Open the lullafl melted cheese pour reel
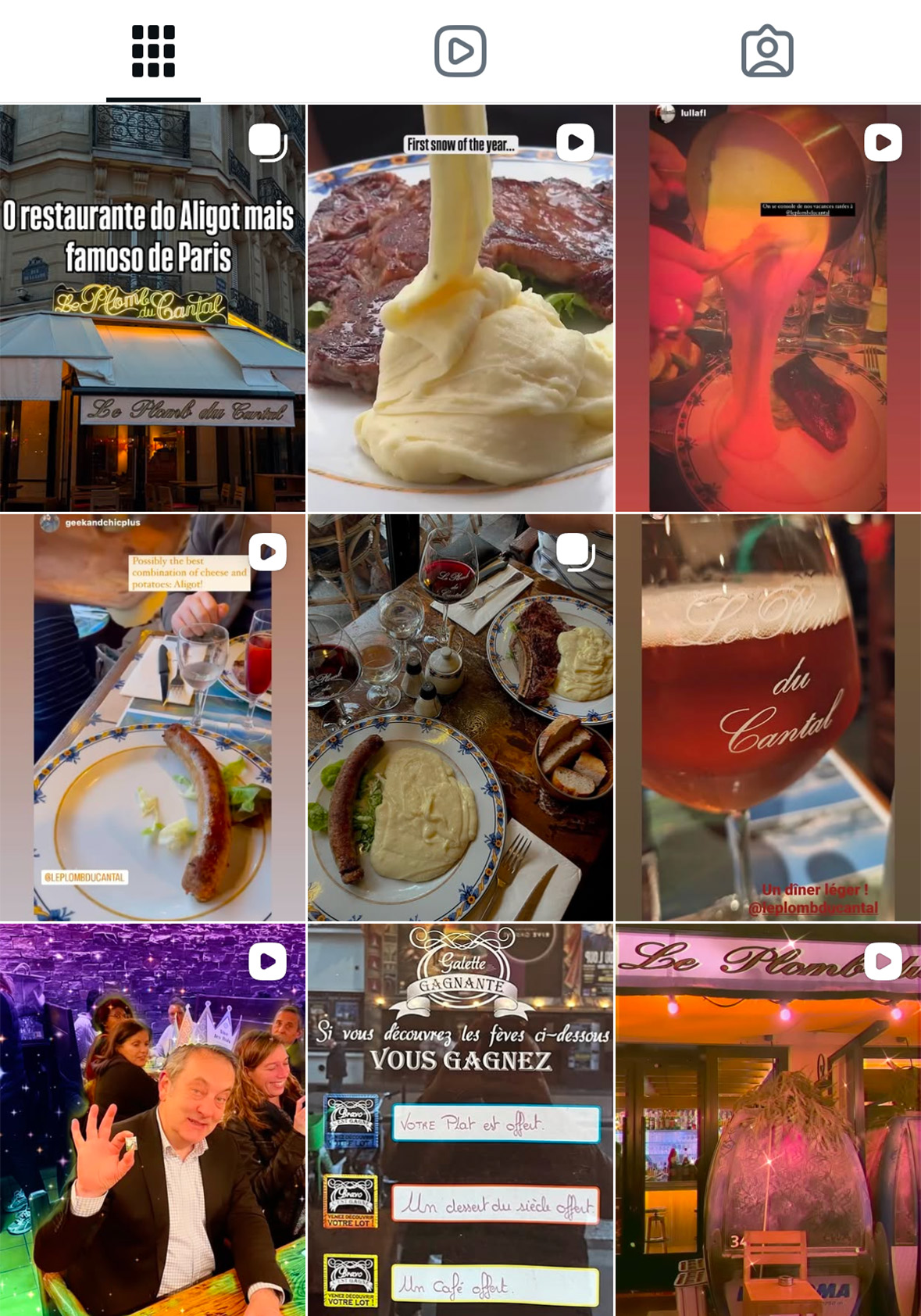 (x=768, y=308)
